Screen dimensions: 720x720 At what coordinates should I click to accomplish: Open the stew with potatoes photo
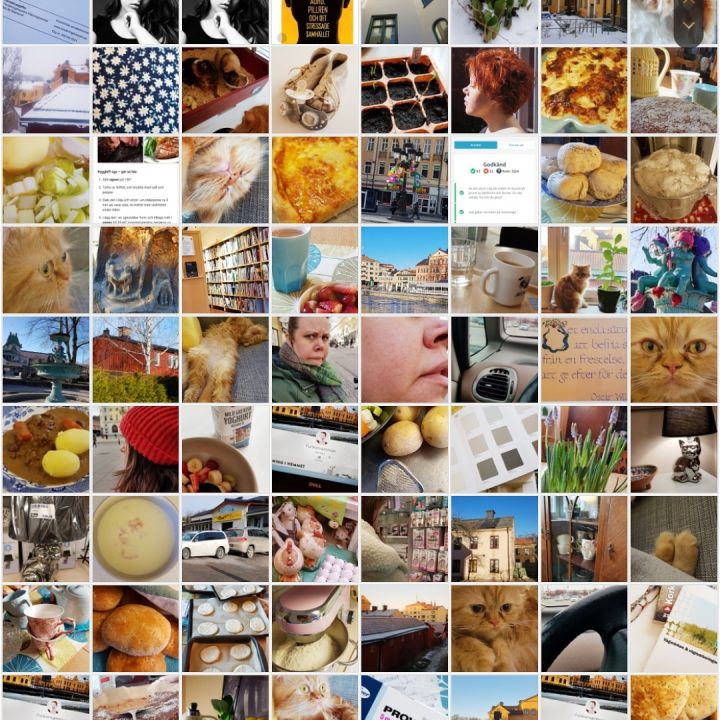tap(45, 450)
